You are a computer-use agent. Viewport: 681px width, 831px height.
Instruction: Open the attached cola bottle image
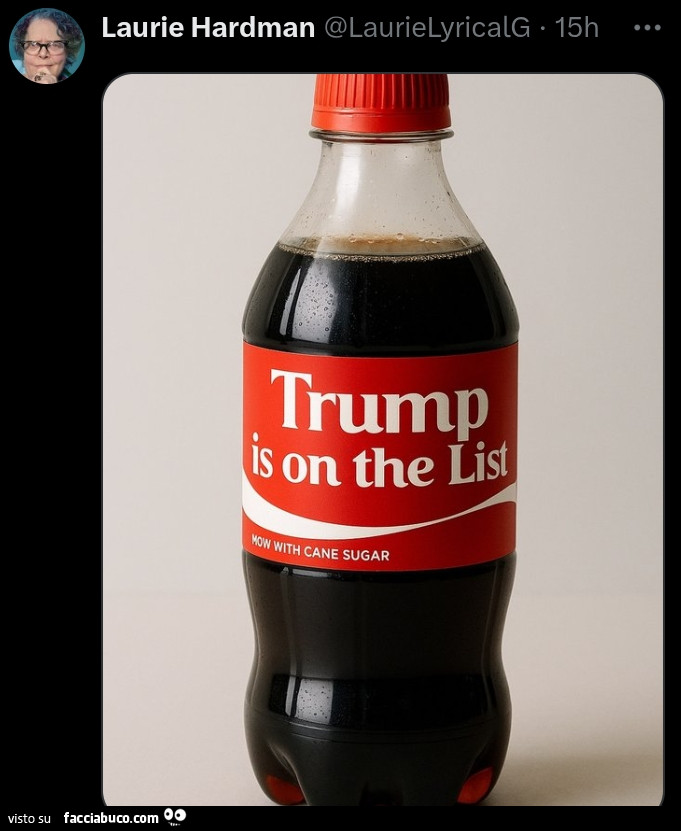382,440
